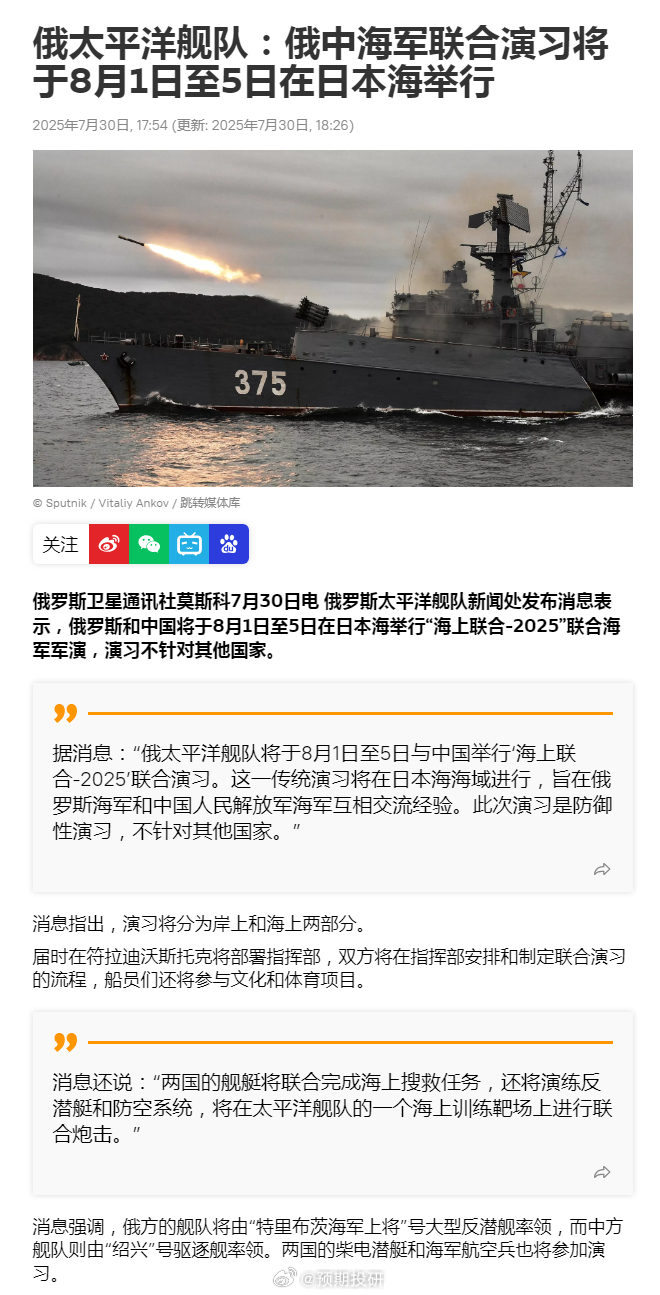Share the quote beginning 消息还说
Viewport: 660px width, 1295px height.
(602, 1172)
